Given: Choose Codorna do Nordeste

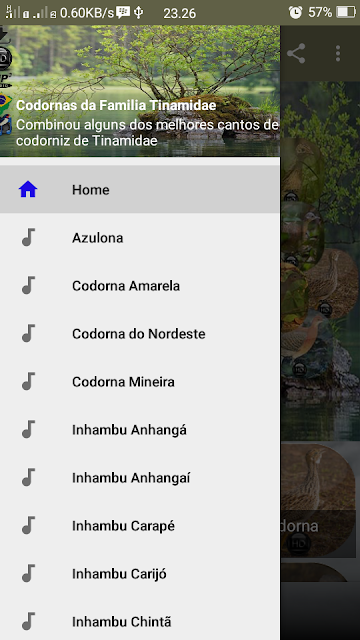Looking at the screenshot, I should (140, 333).
